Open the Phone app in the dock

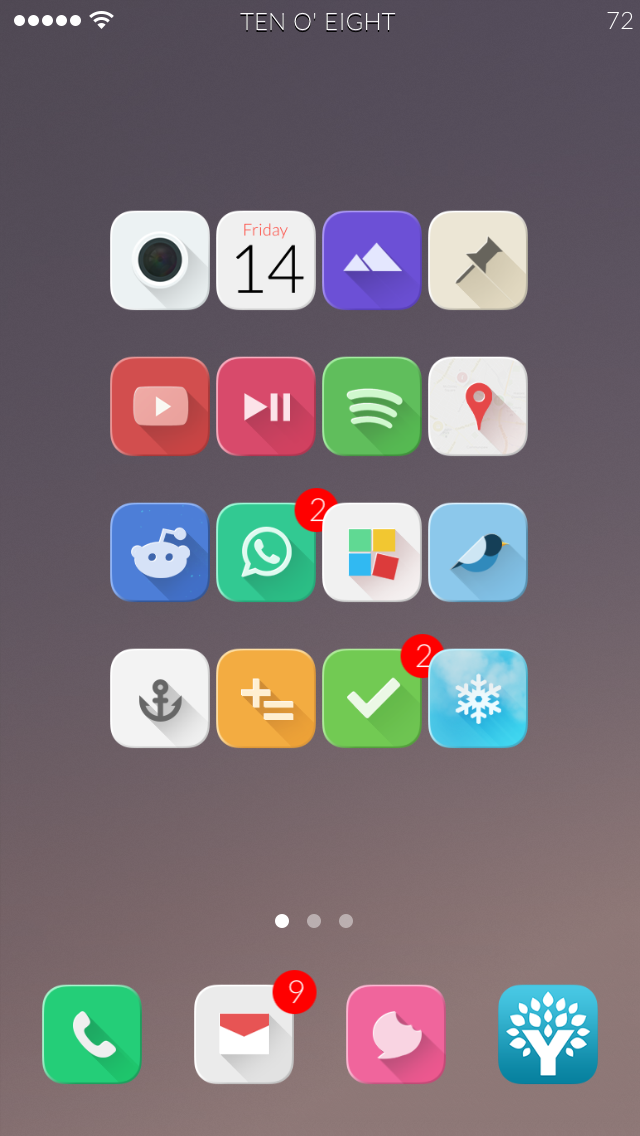point(92,1035)
